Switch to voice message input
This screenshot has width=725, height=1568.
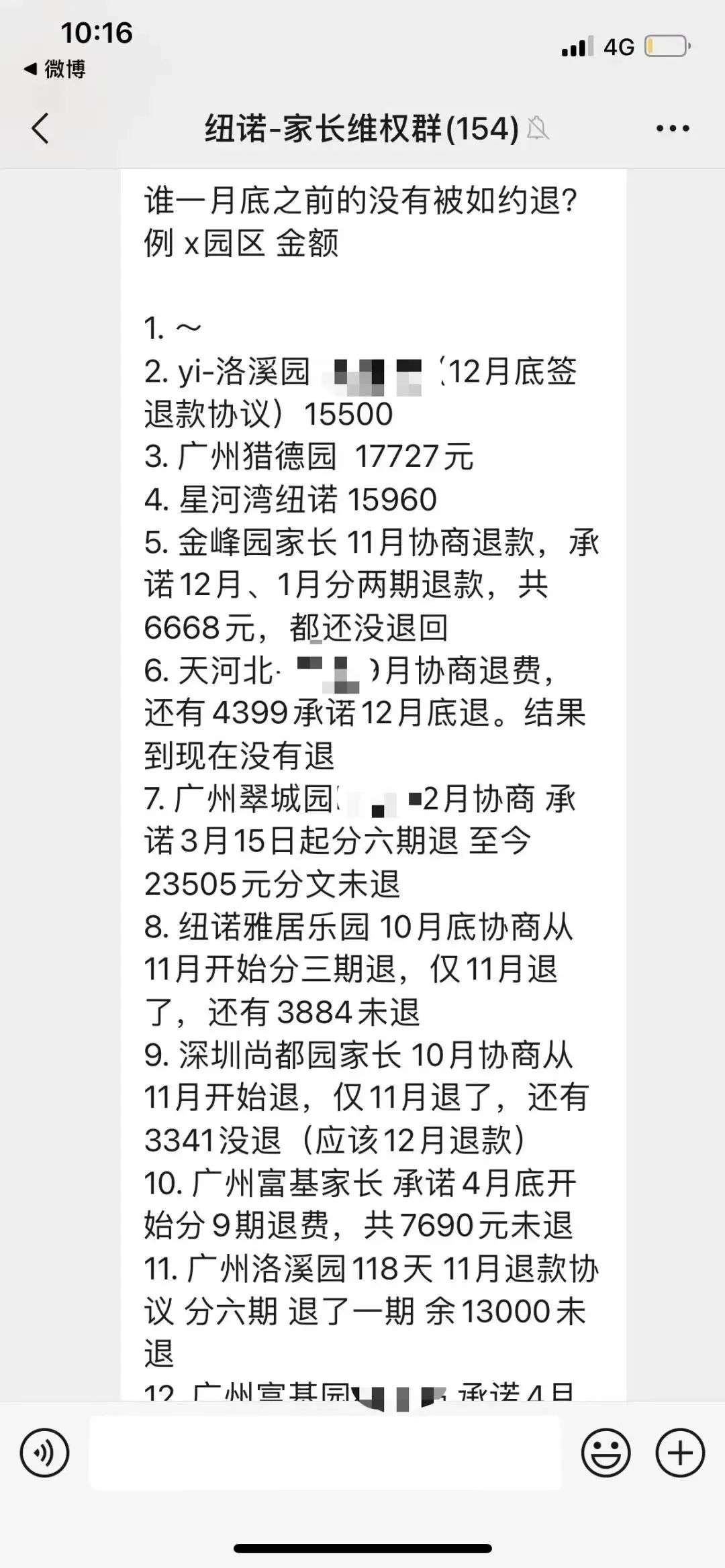pos(45,1453)
